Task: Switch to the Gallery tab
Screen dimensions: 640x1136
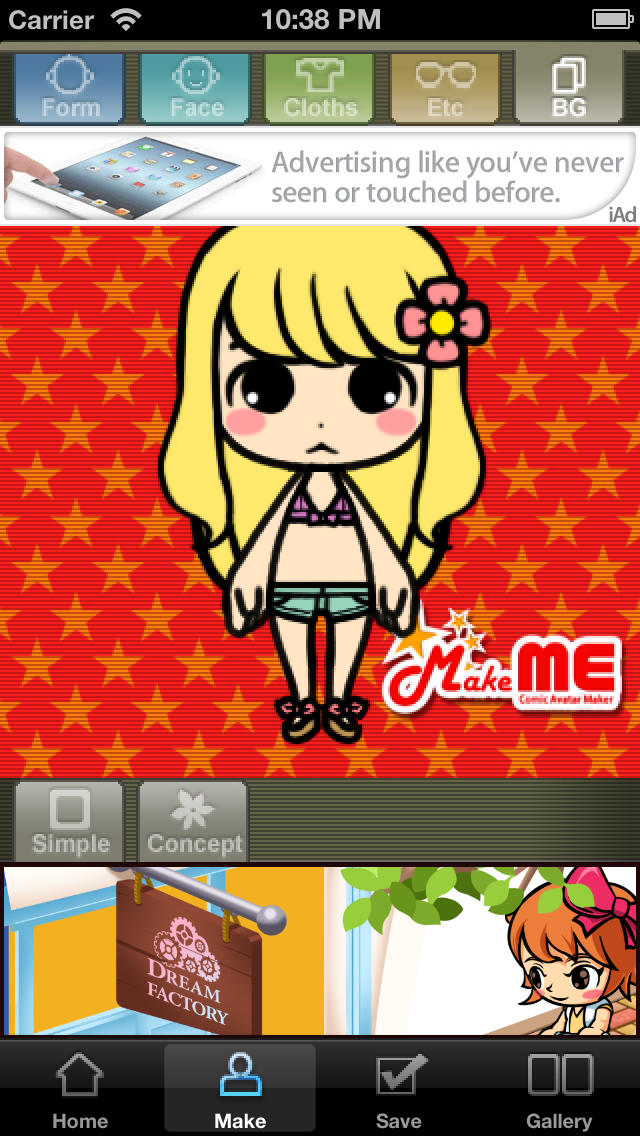Action: click(559, 1090)
